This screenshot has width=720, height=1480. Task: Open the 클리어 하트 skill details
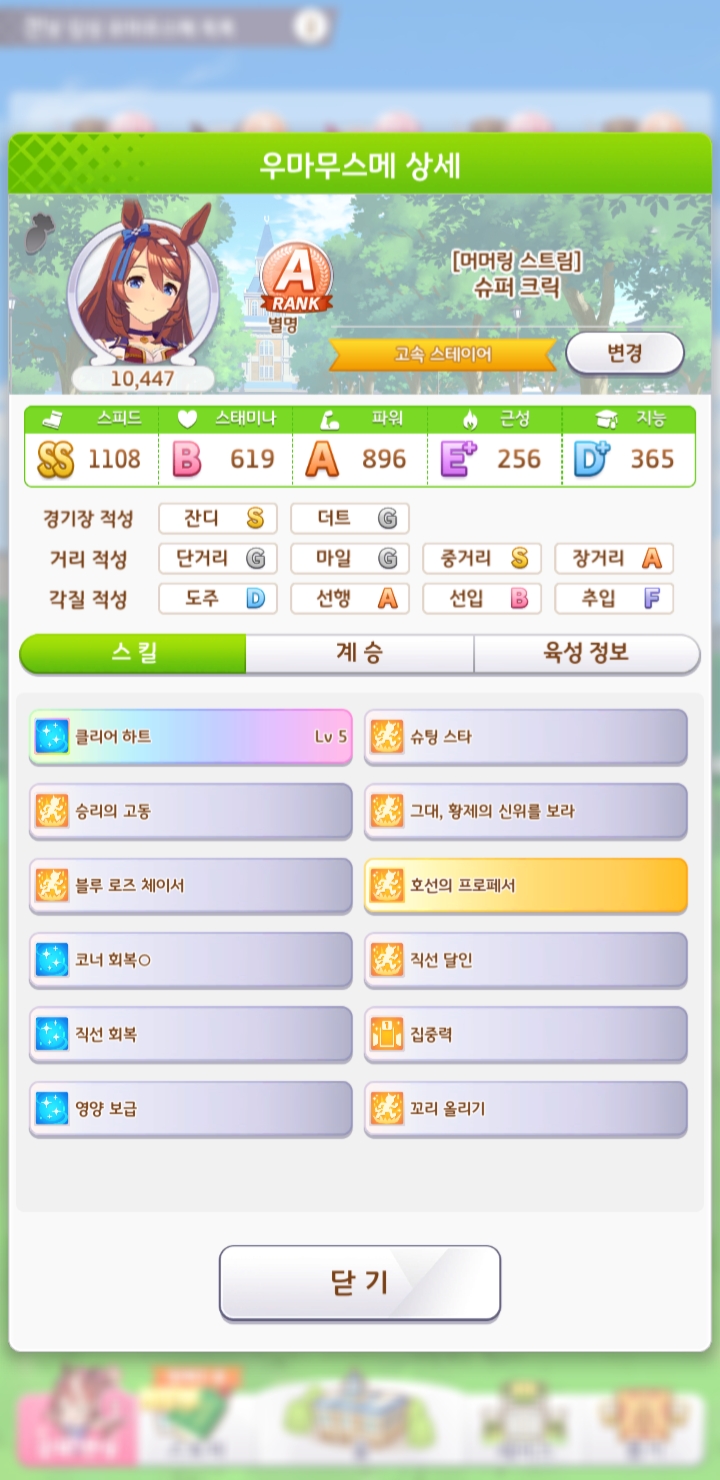[191, 737]
